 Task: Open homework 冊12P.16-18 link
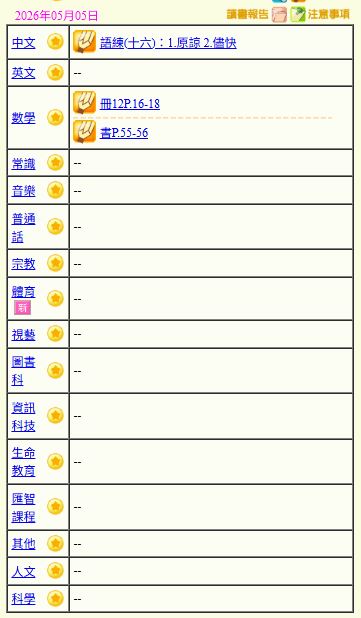pos(130,104)
